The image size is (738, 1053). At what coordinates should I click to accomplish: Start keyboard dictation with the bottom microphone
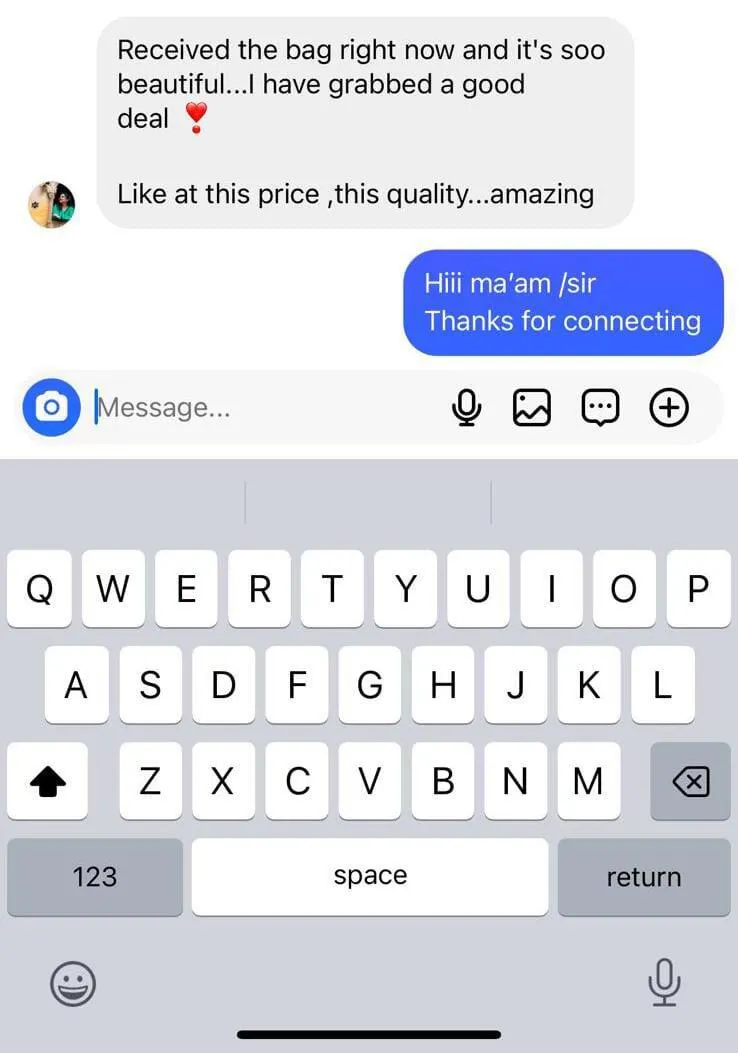[663, 981]
